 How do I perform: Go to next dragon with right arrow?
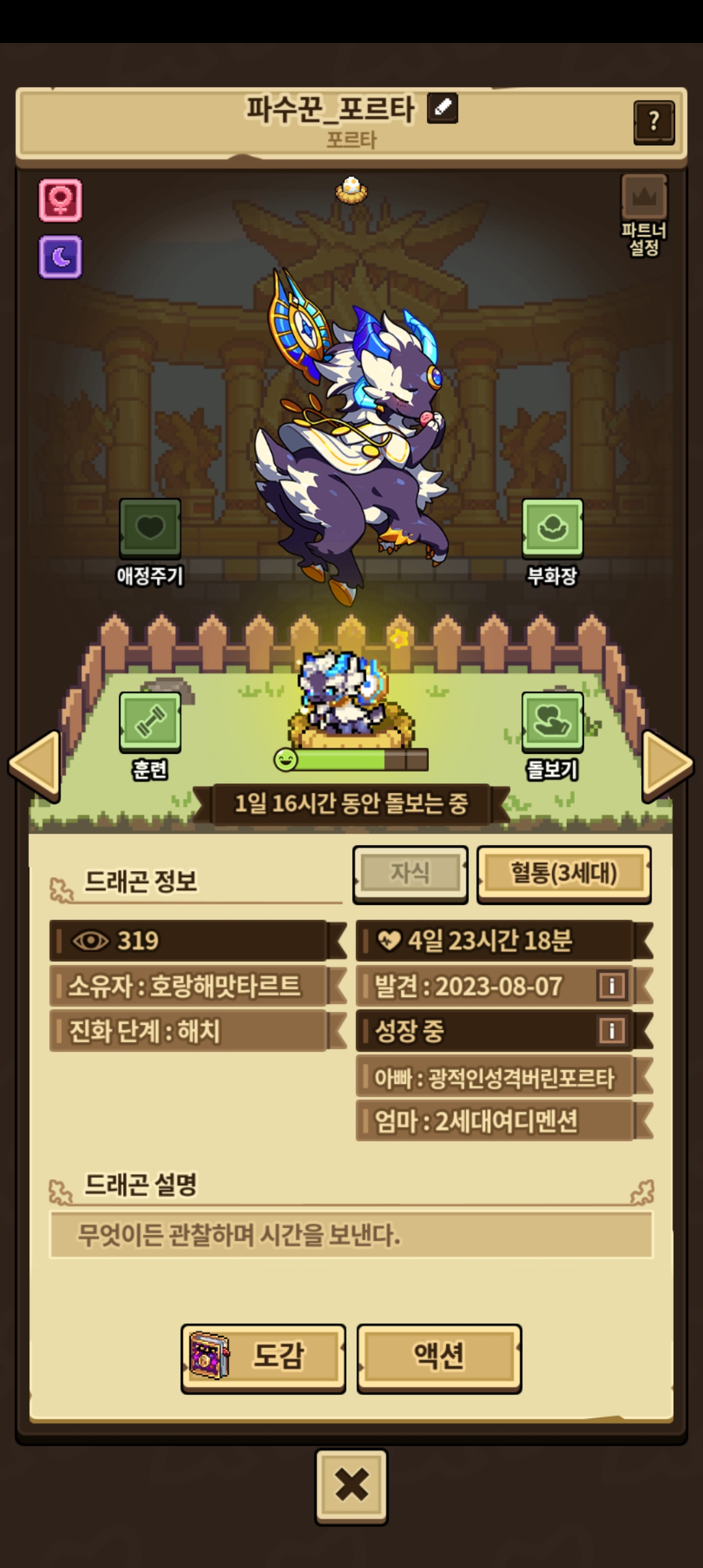[667, 764]
